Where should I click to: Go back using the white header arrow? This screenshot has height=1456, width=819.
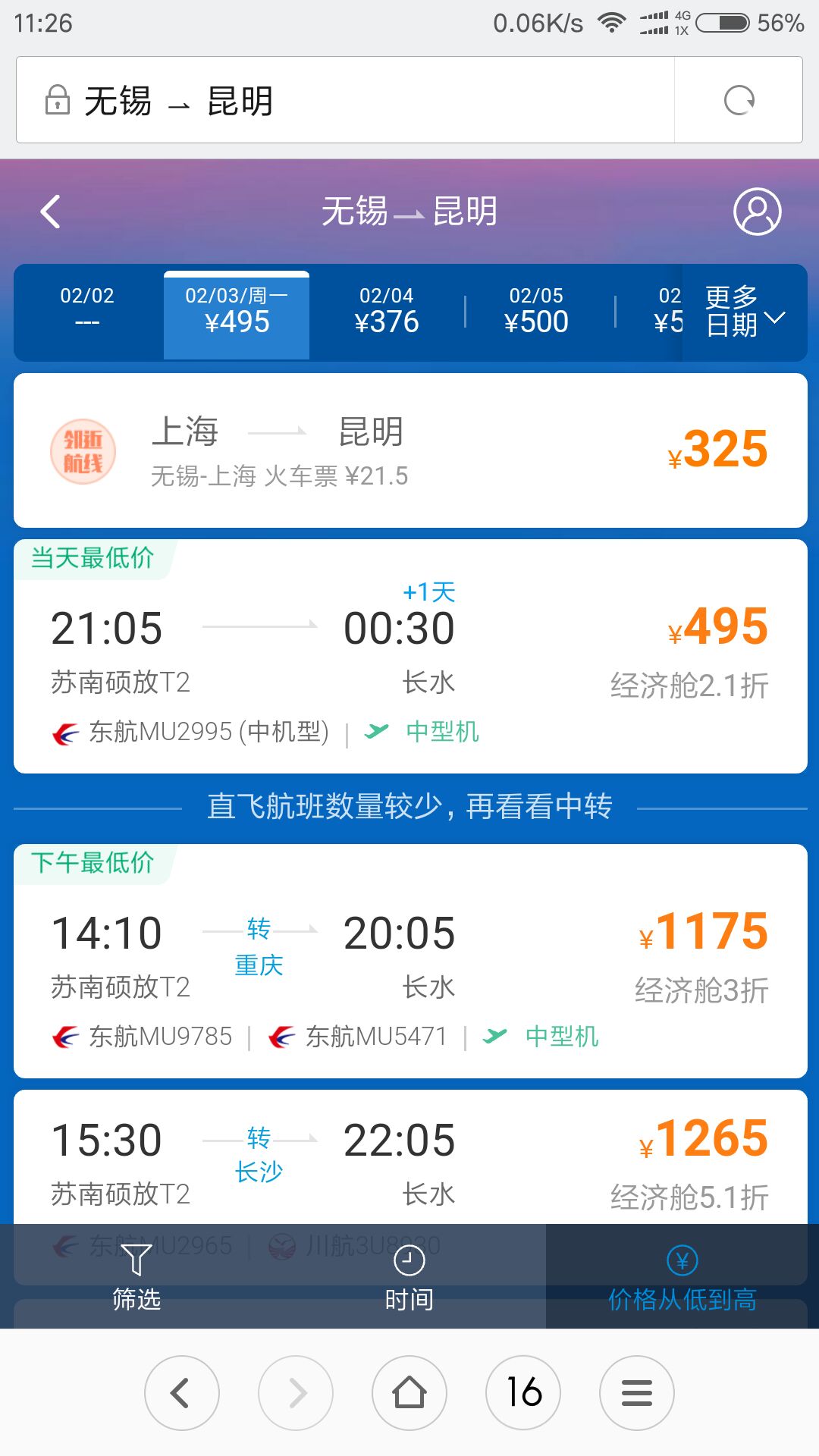tap(50, 212)
